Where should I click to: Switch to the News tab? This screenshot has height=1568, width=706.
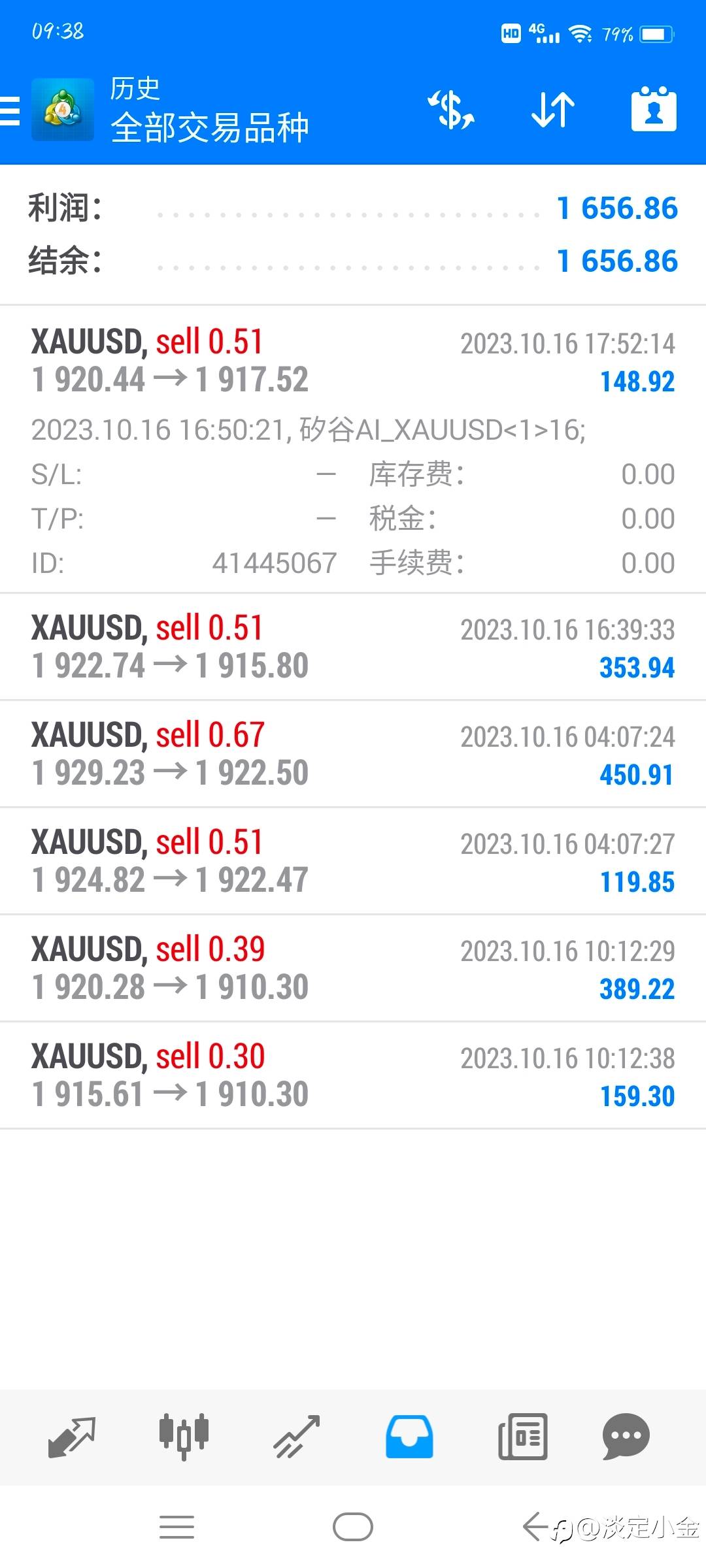522,1437
